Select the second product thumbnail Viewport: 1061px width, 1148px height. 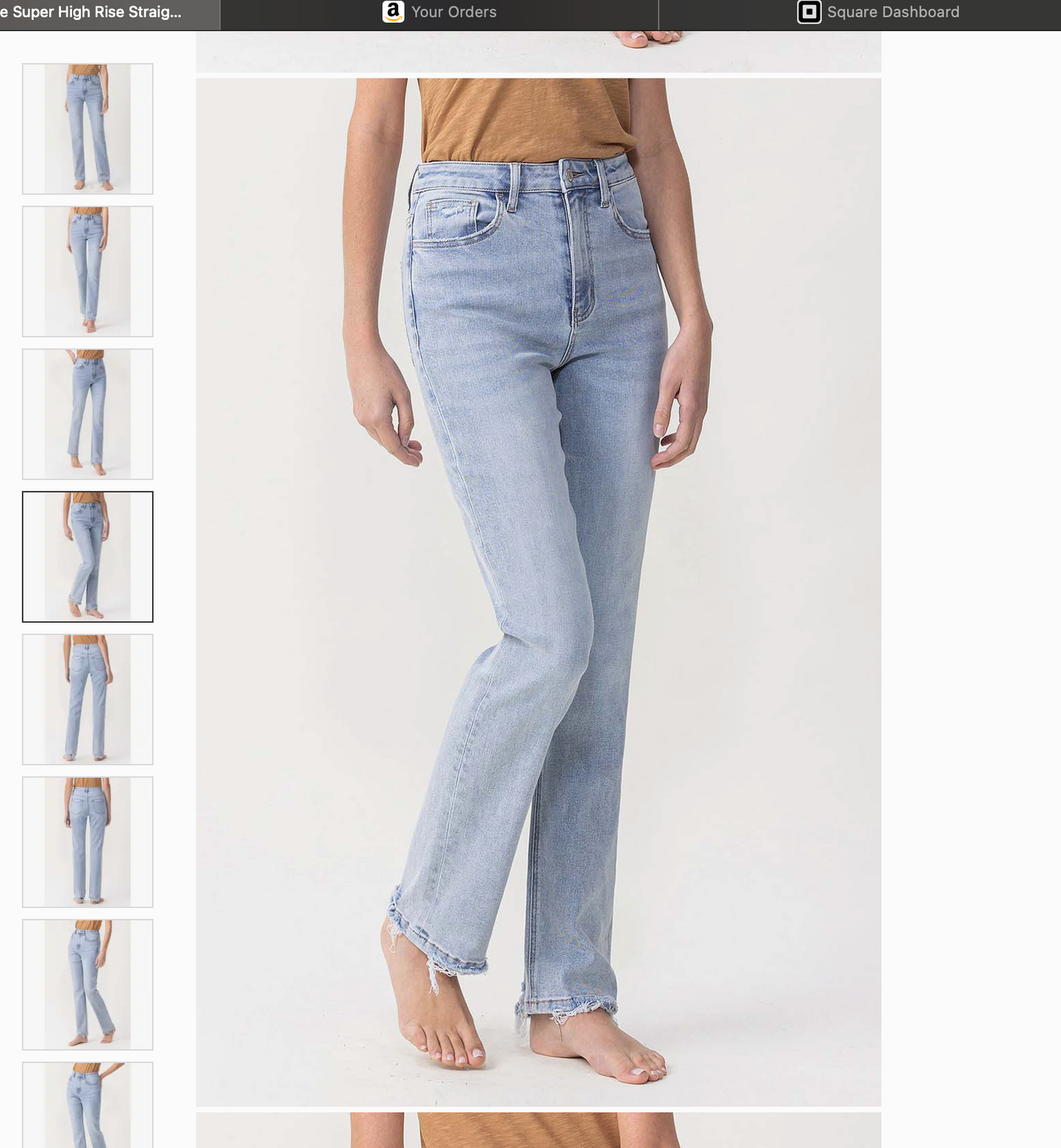point(87,271)
